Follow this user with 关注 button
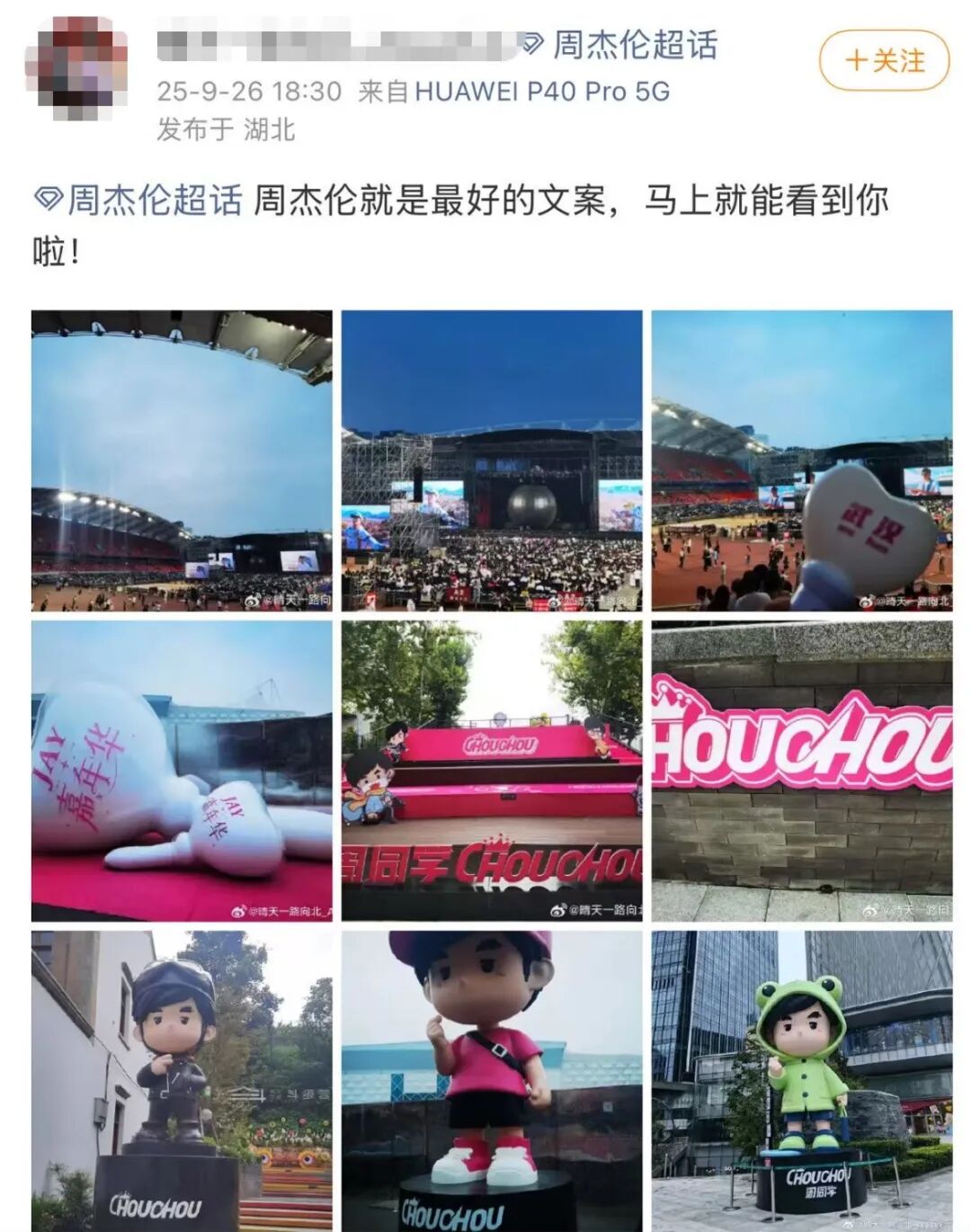Viewport: 971px width, 1232px height. [884, 60]
